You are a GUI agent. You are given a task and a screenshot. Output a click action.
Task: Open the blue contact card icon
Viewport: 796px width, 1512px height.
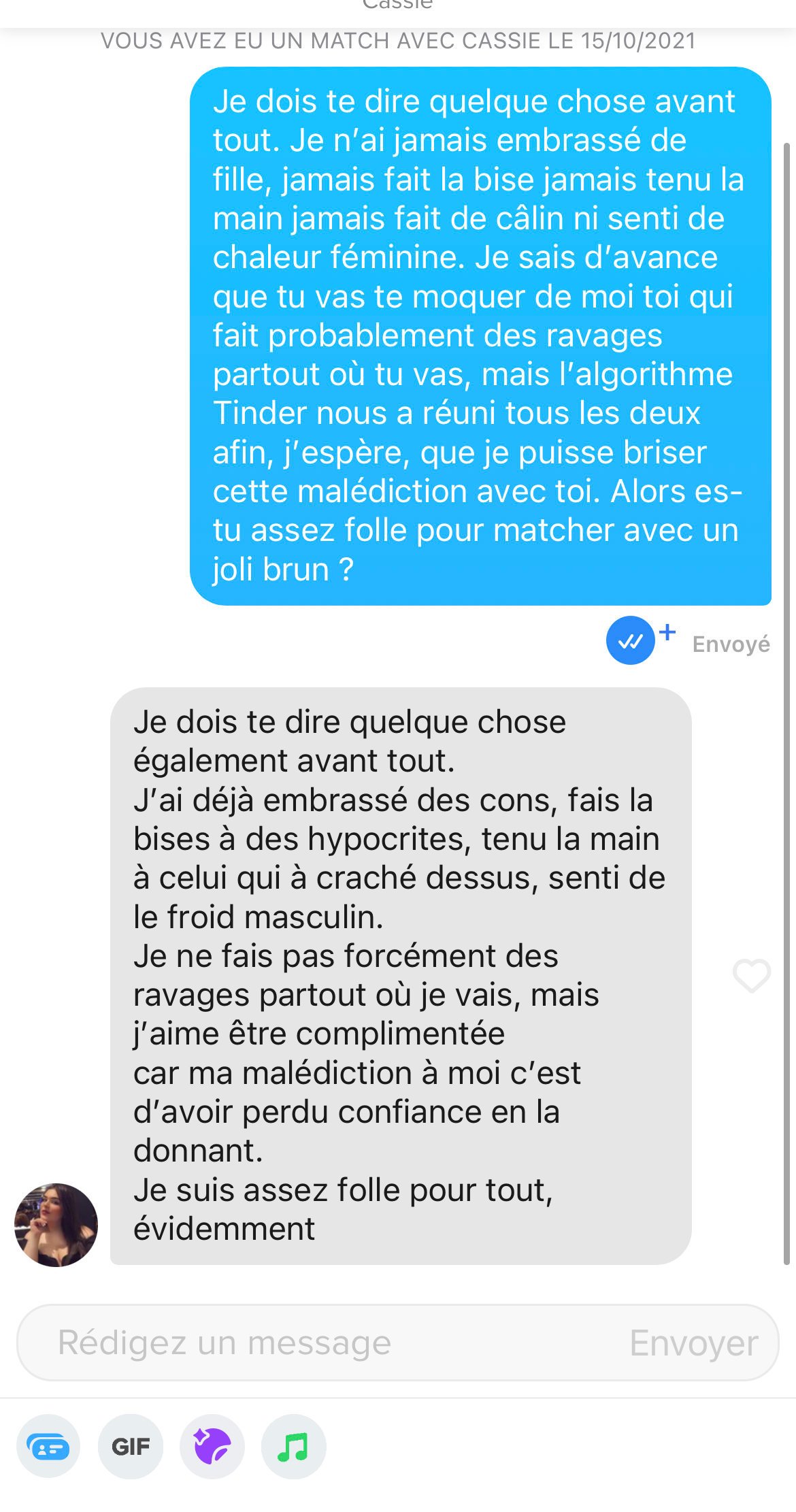[48, 1446]
